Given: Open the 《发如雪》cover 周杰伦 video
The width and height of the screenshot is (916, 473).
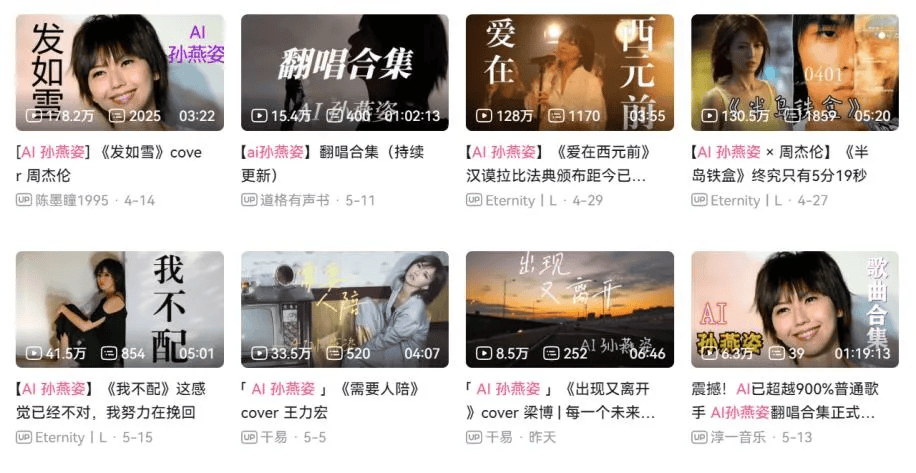Looking at the screenshot, I should [120, 72].
